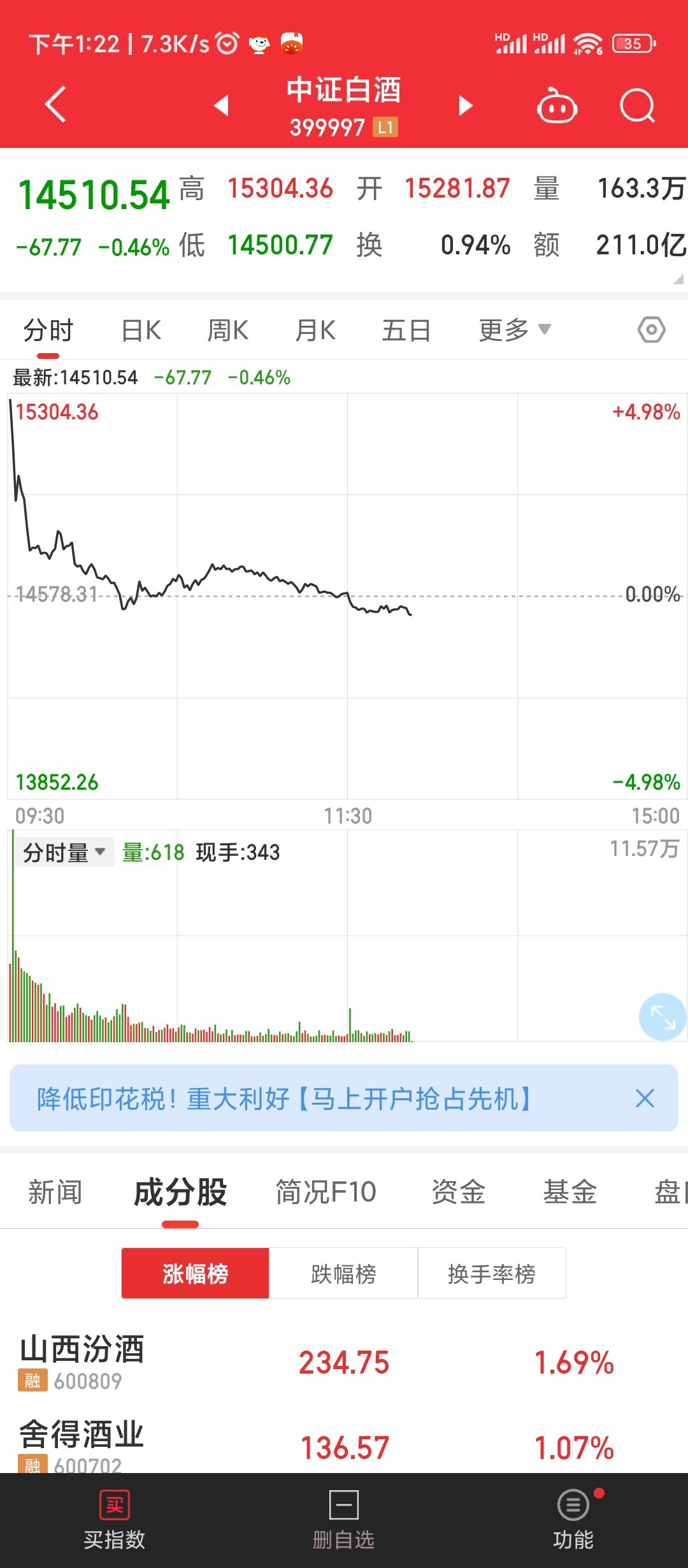Open chart settings hexagon icon
Viewport: 688px width, 1568px height.
(651, 330)
